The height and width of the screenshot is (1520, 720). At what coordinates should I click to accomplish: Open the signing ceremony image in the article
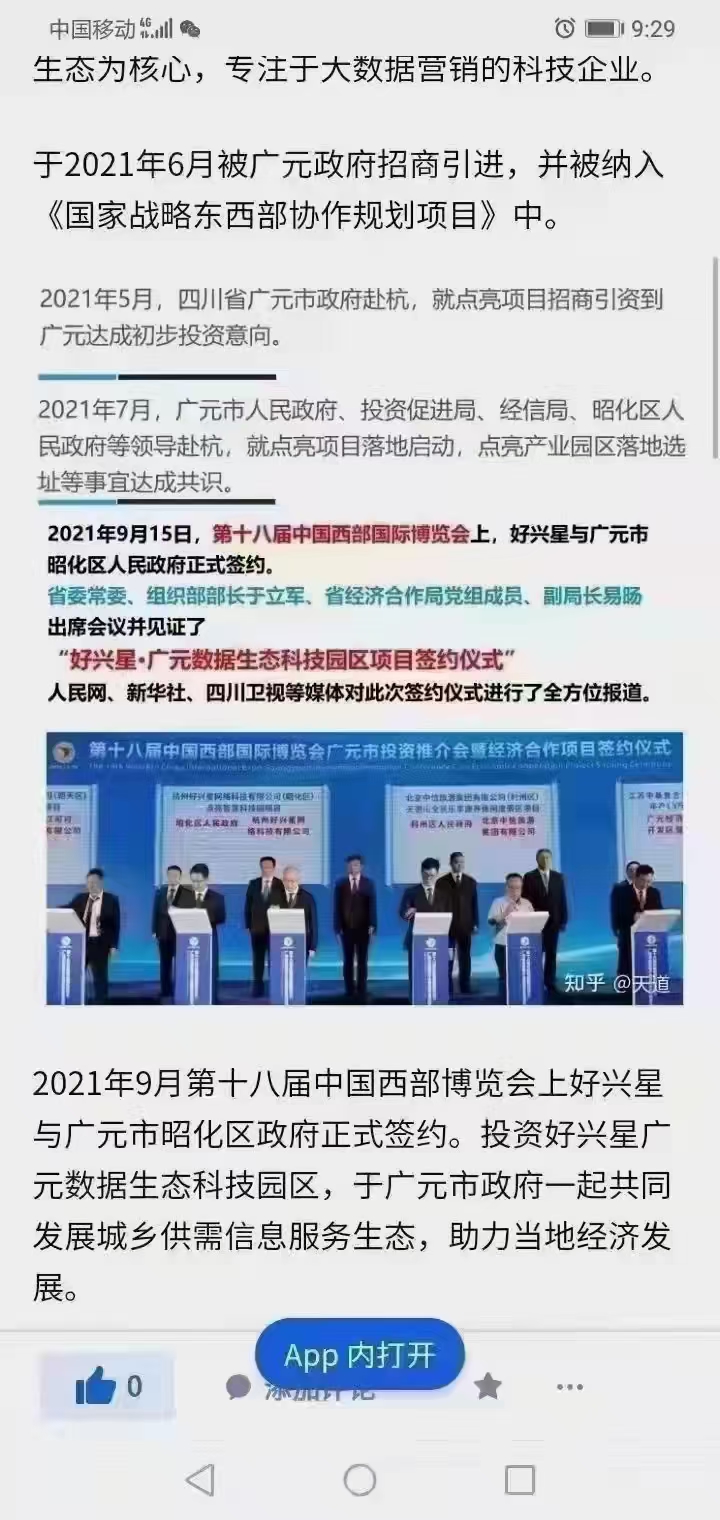point(364,868)
